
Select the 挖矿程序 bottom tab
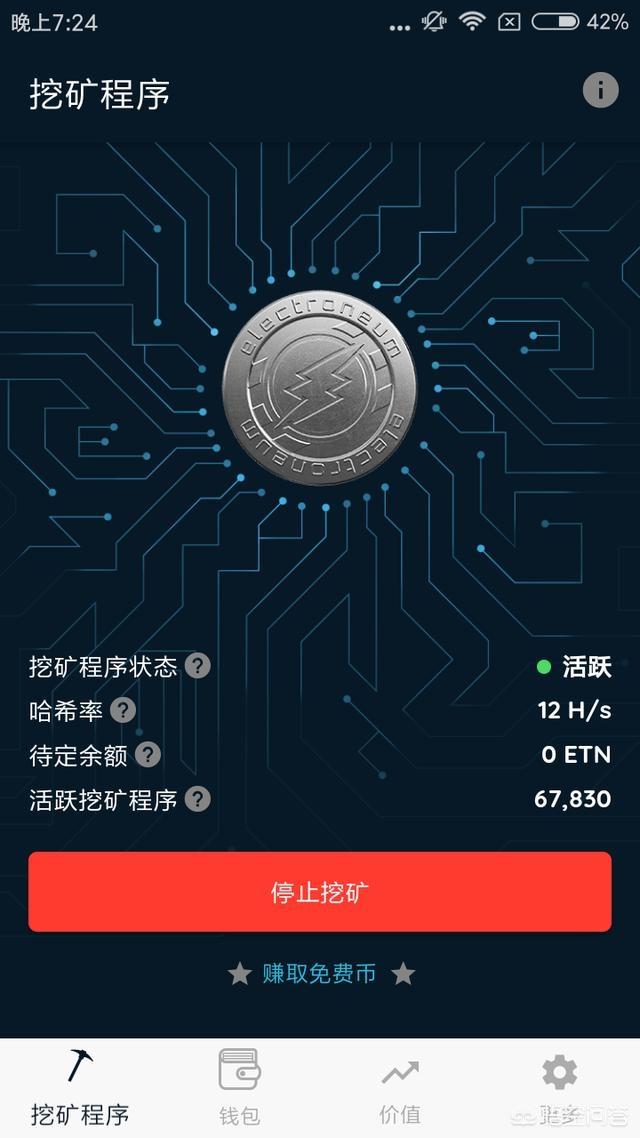80,1088
